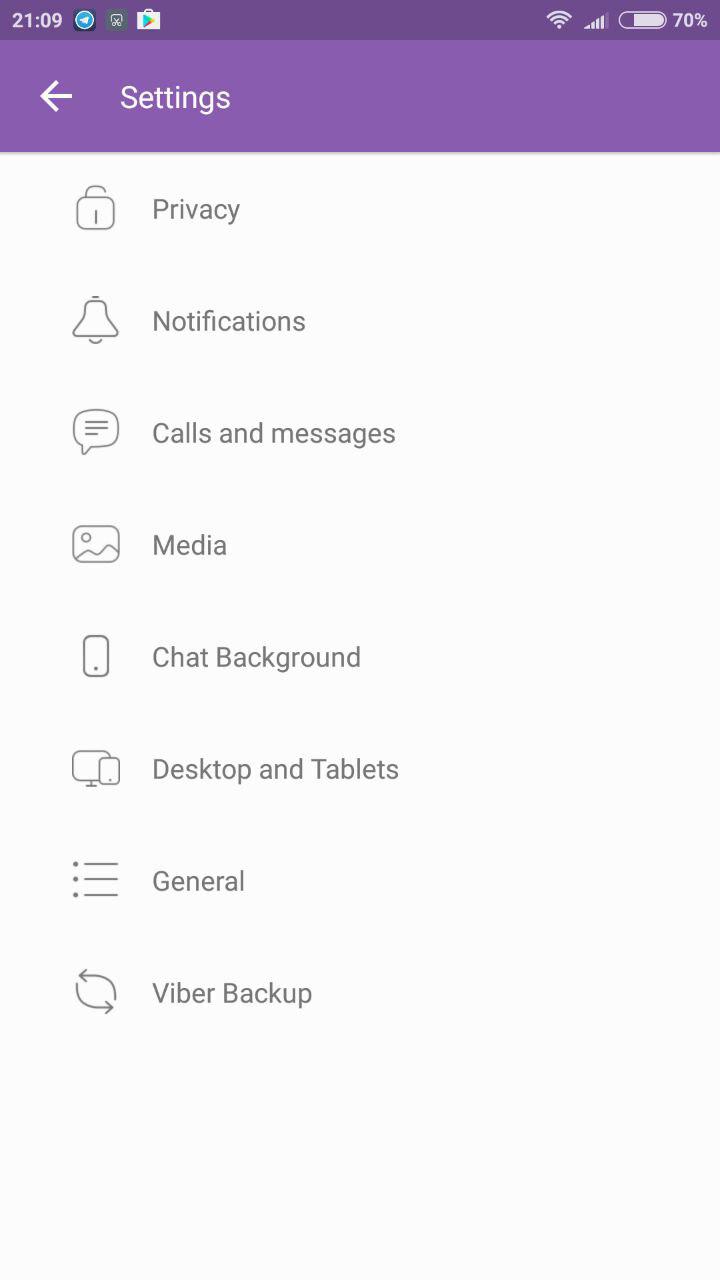720x1280 pixels.
Task: Click the Notifications bell icon
Action: pyautogui.click(x=95, y=320)
